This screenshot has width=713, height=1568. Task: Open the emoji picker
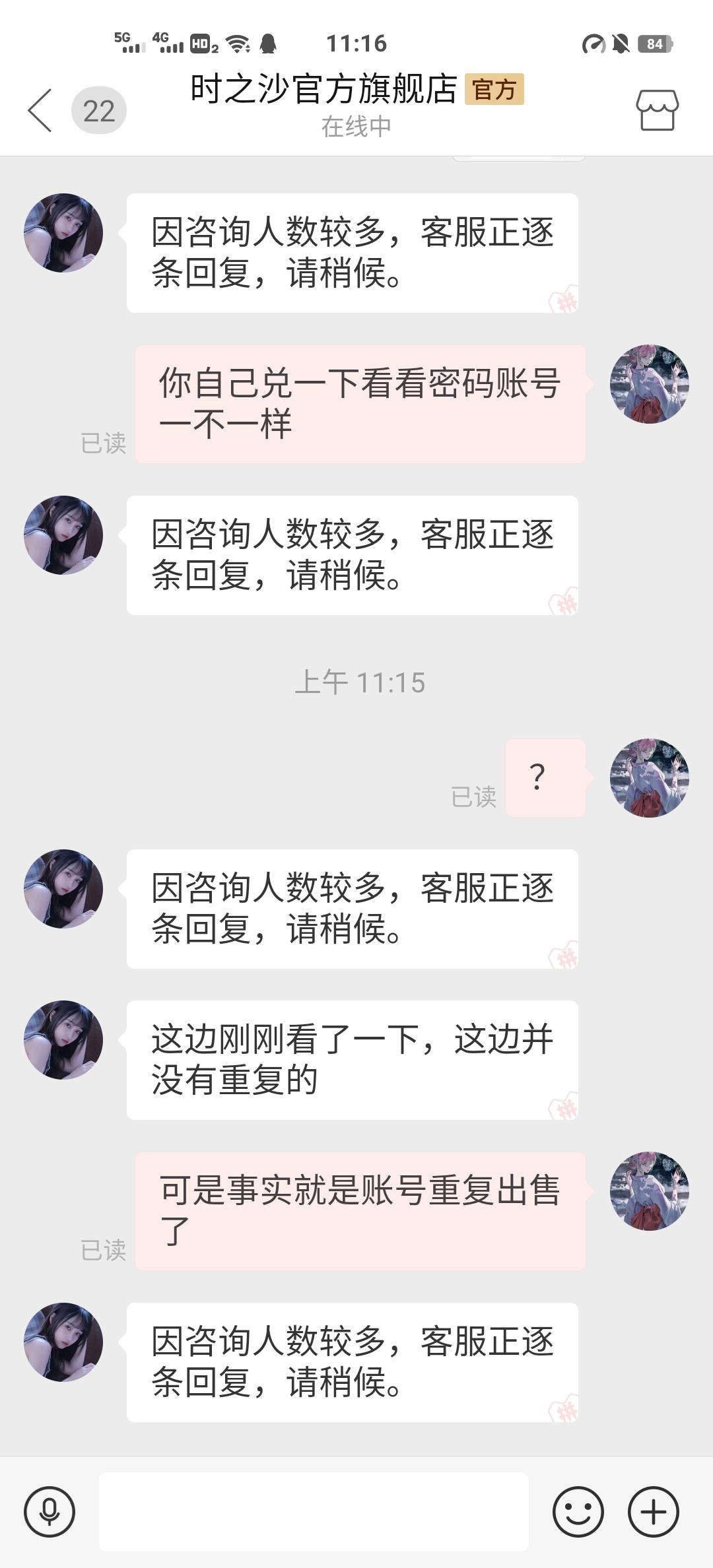tap(578, 1511)
